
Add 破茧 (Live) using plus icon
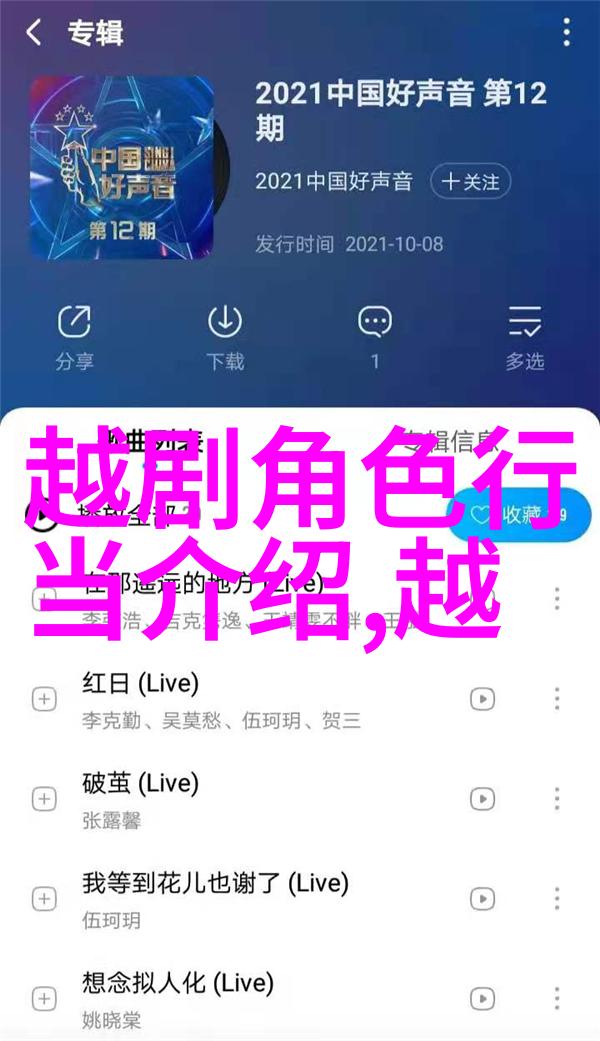44,798
